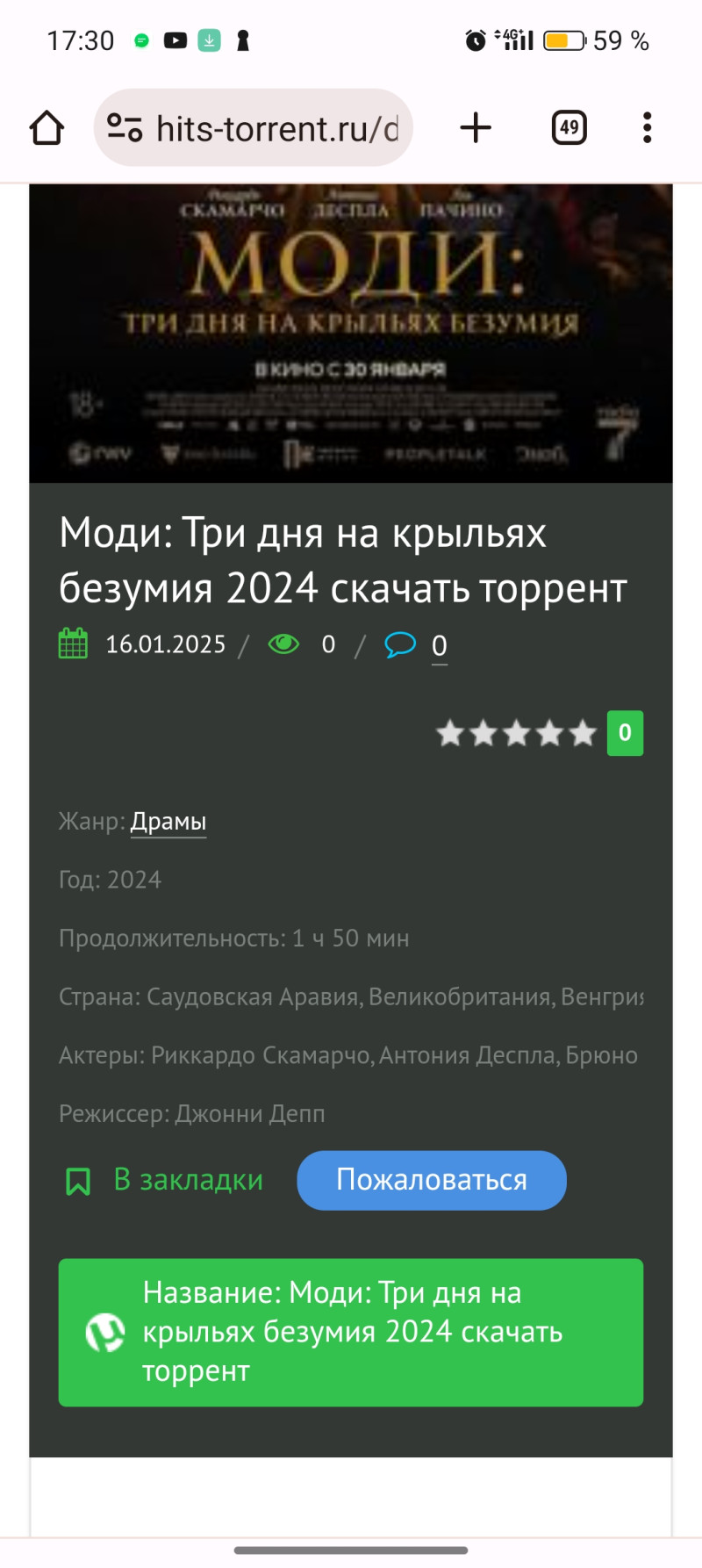This screenshot has width=702, height=1568.
Task: Open the Драмы genre link
Action: tap(168, 822)
